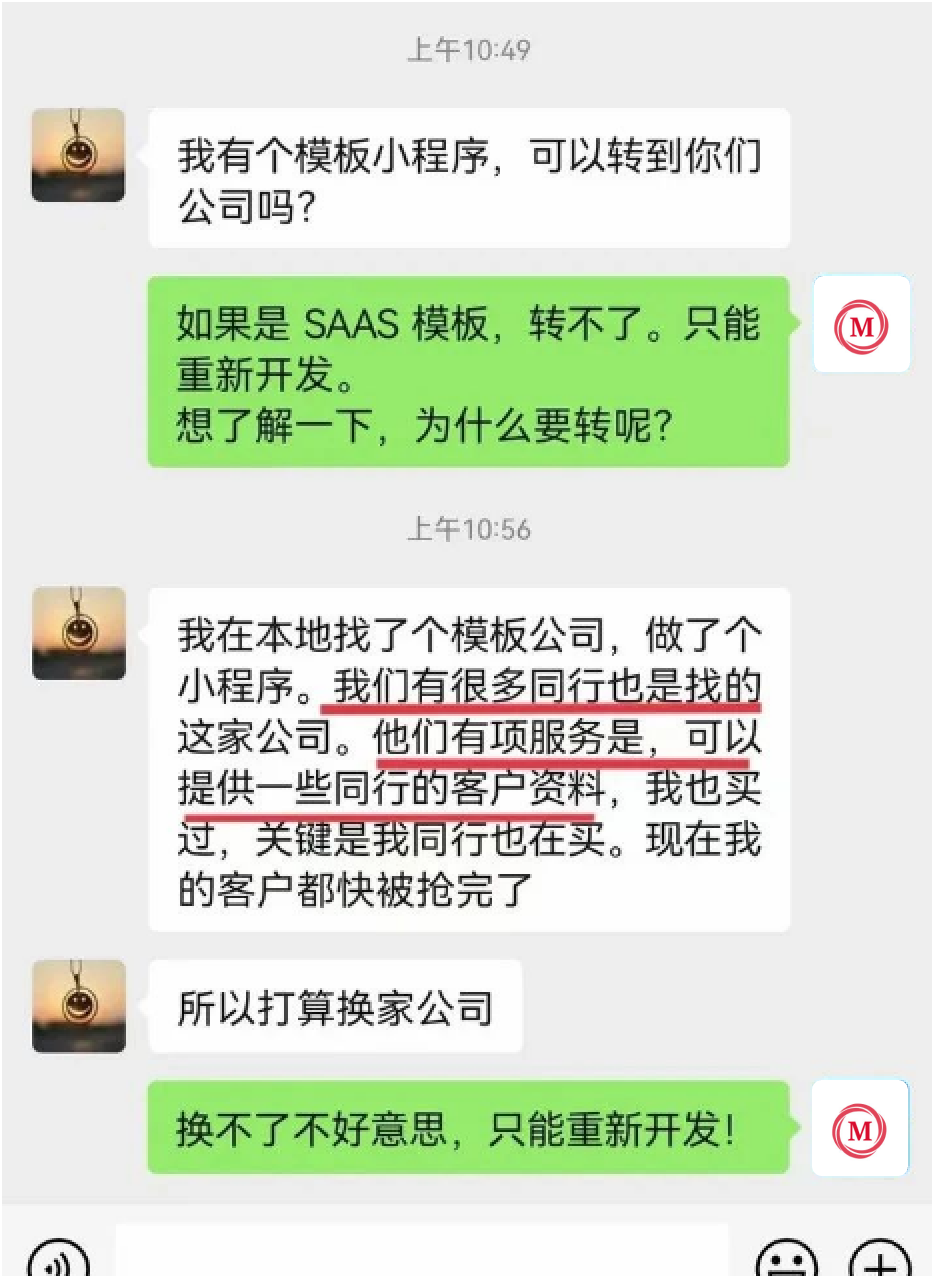Open sunset avatar beside 所以打算换家公司
The height and width of the screenshot is (1276, 932).
(x=79, y=1006)
